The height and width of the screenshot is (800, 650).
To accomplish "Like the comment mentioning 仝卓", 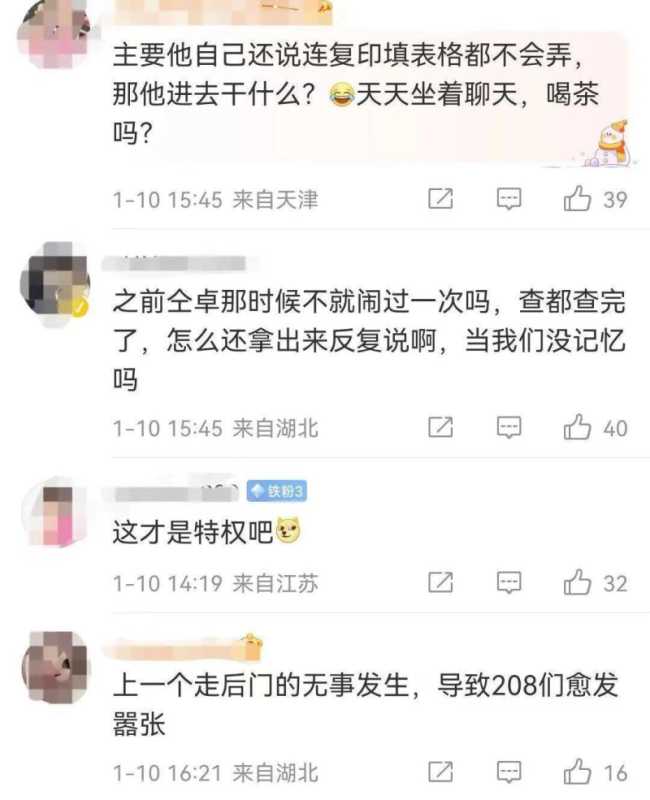I will (x=579, y=428).
